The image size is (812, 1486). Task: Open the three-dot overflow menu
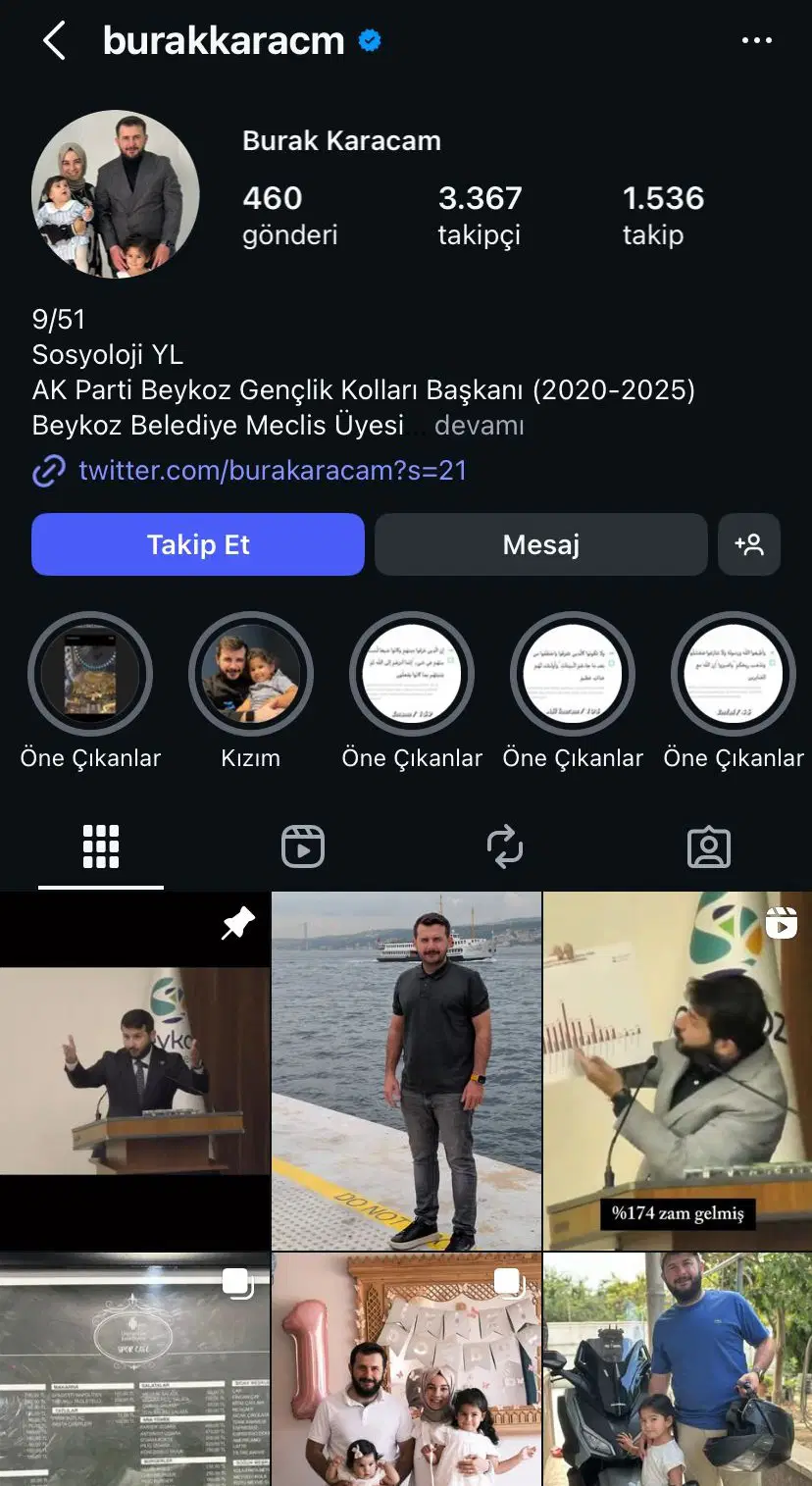(x=756, y=41)
